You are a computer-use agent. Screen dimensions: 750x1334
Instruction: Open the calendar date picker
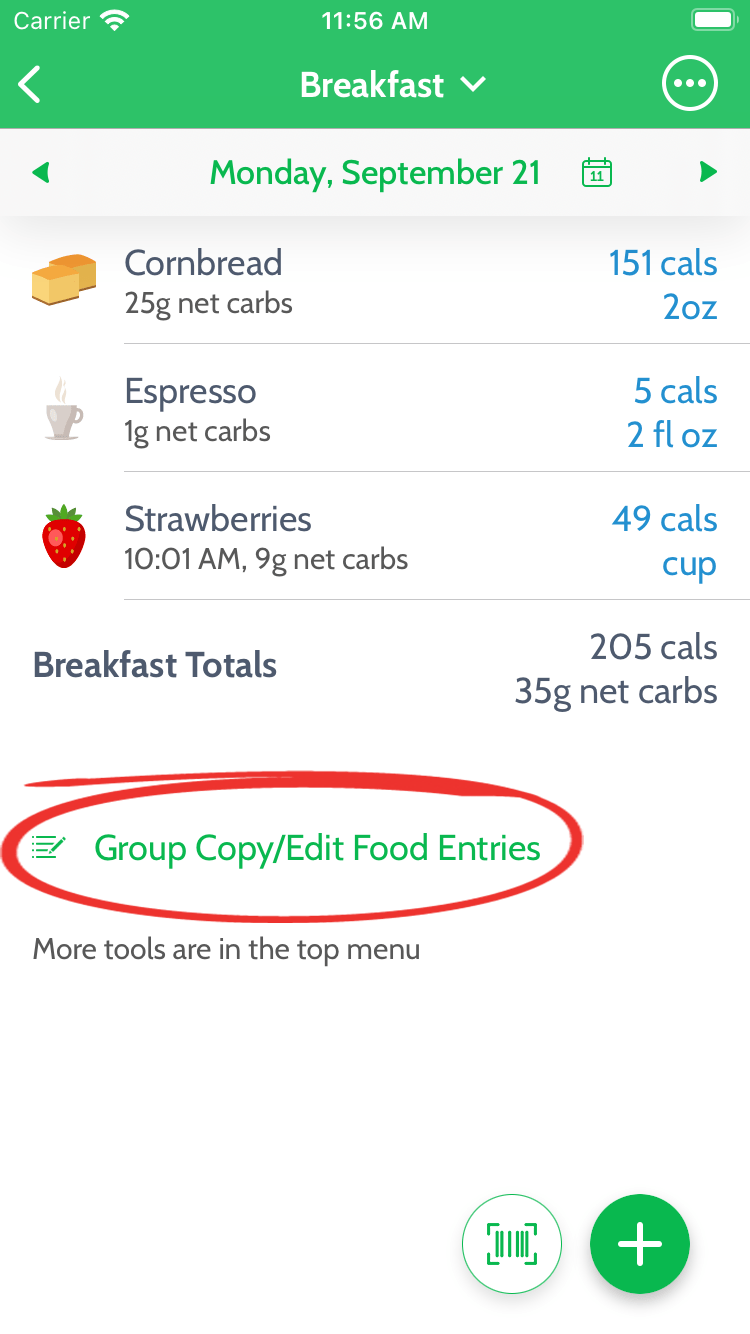pyautogui.click(x=596, y=173)
